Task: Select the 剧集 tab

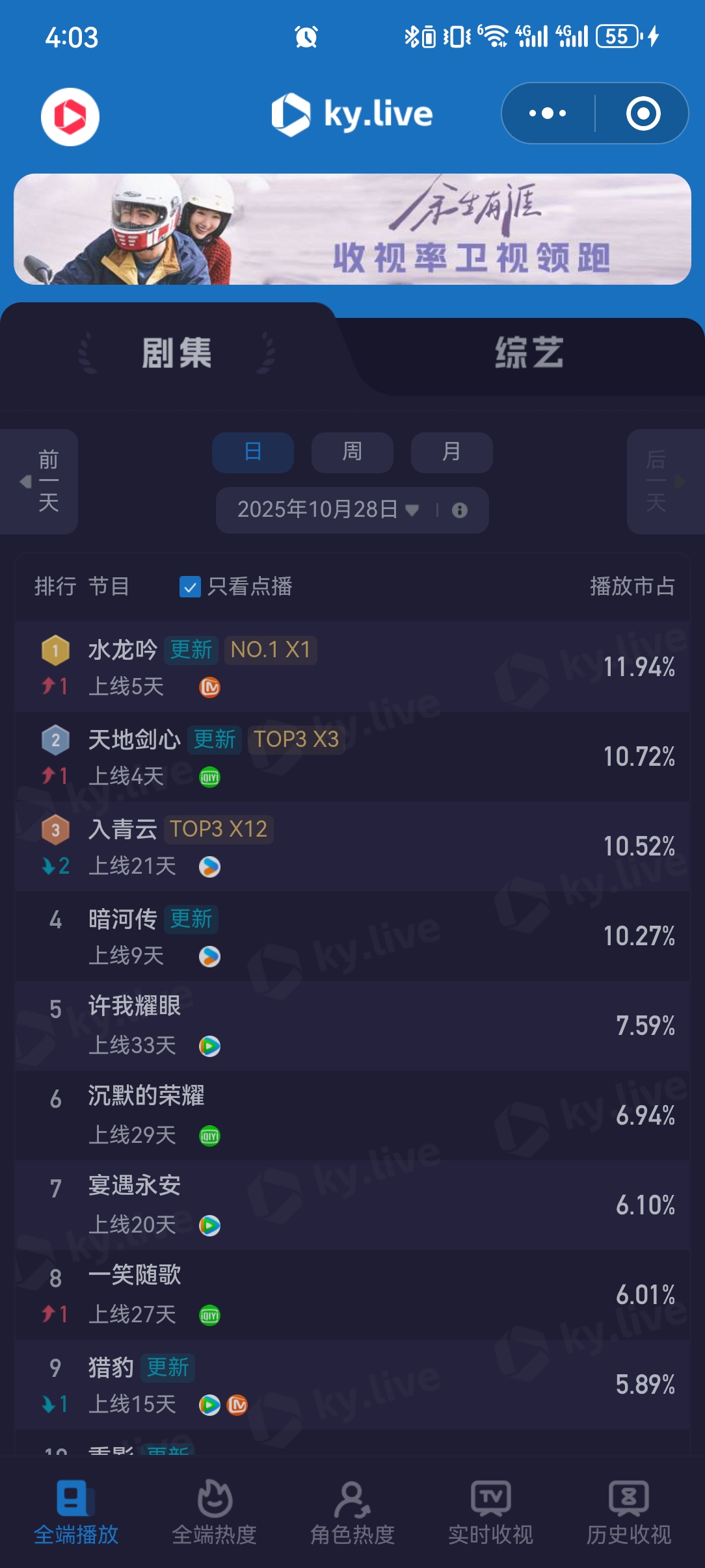Action: coord(176,354)
